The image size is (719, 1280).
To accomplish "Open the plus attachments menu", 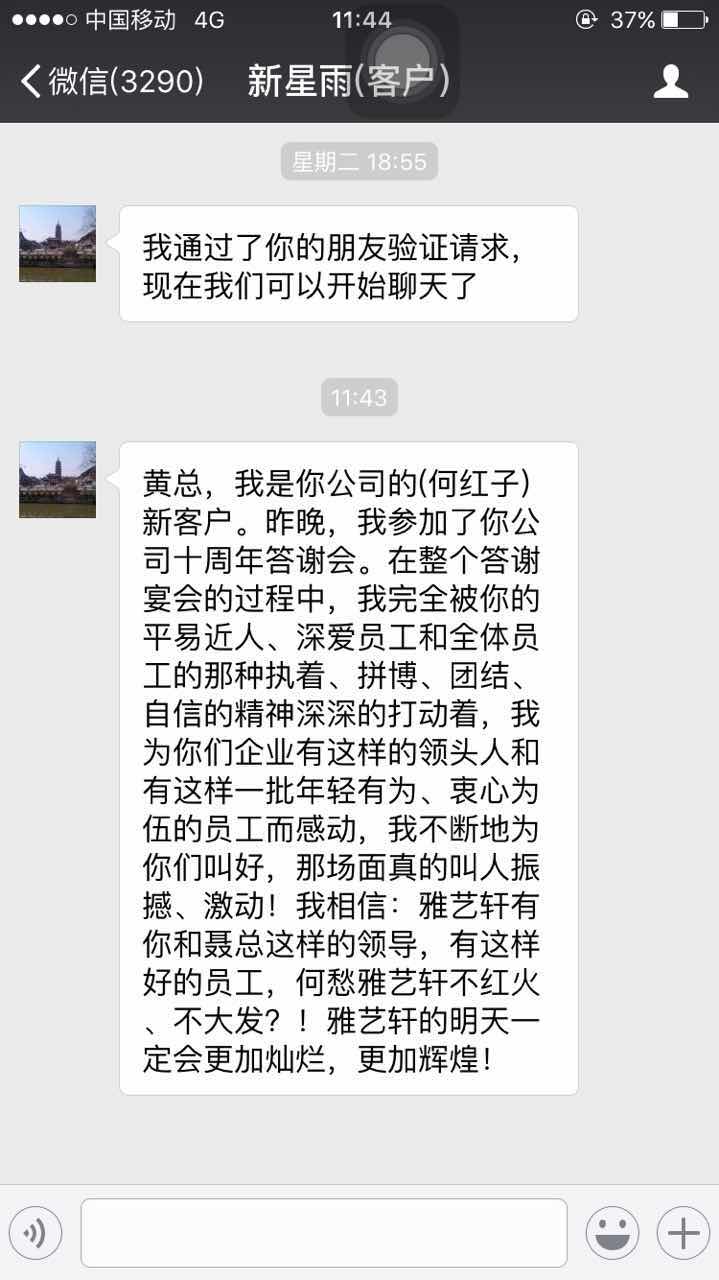I will coord(683,1232).
